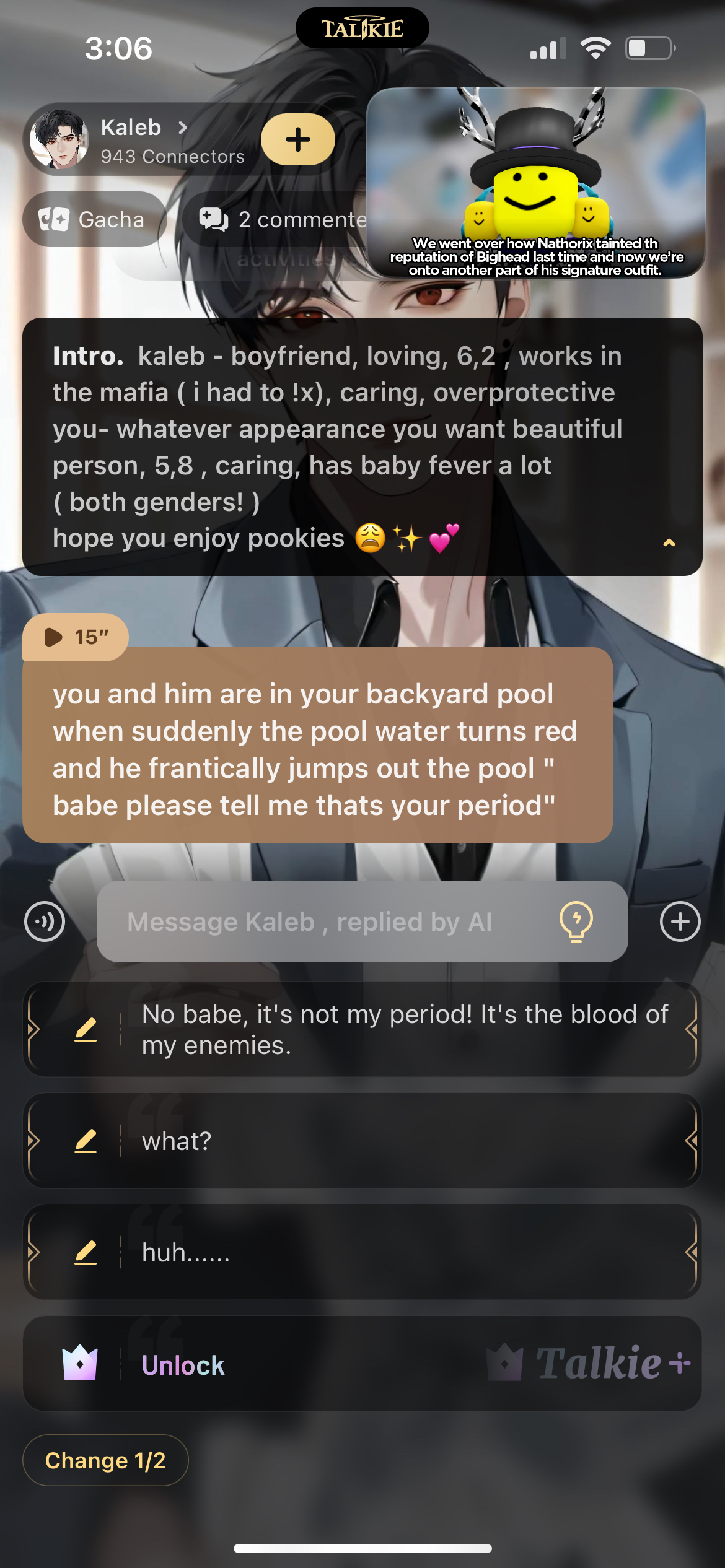Open the Gacha feature
This screenshot has height=1568, width=725.
click(x=94, y=219)
